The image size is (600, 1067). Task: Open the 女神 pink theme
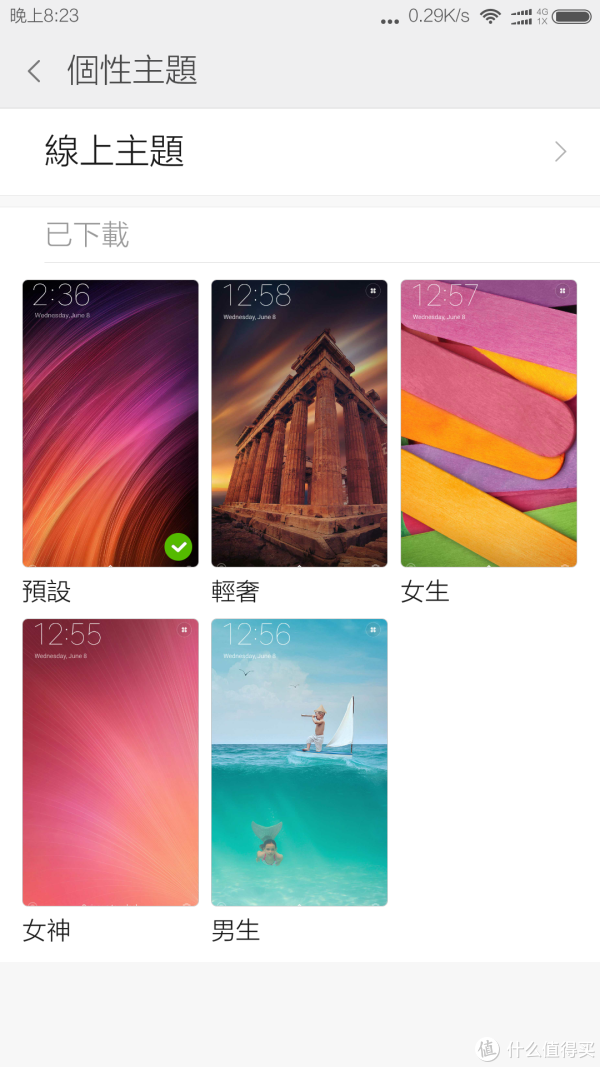coord(110,762)
